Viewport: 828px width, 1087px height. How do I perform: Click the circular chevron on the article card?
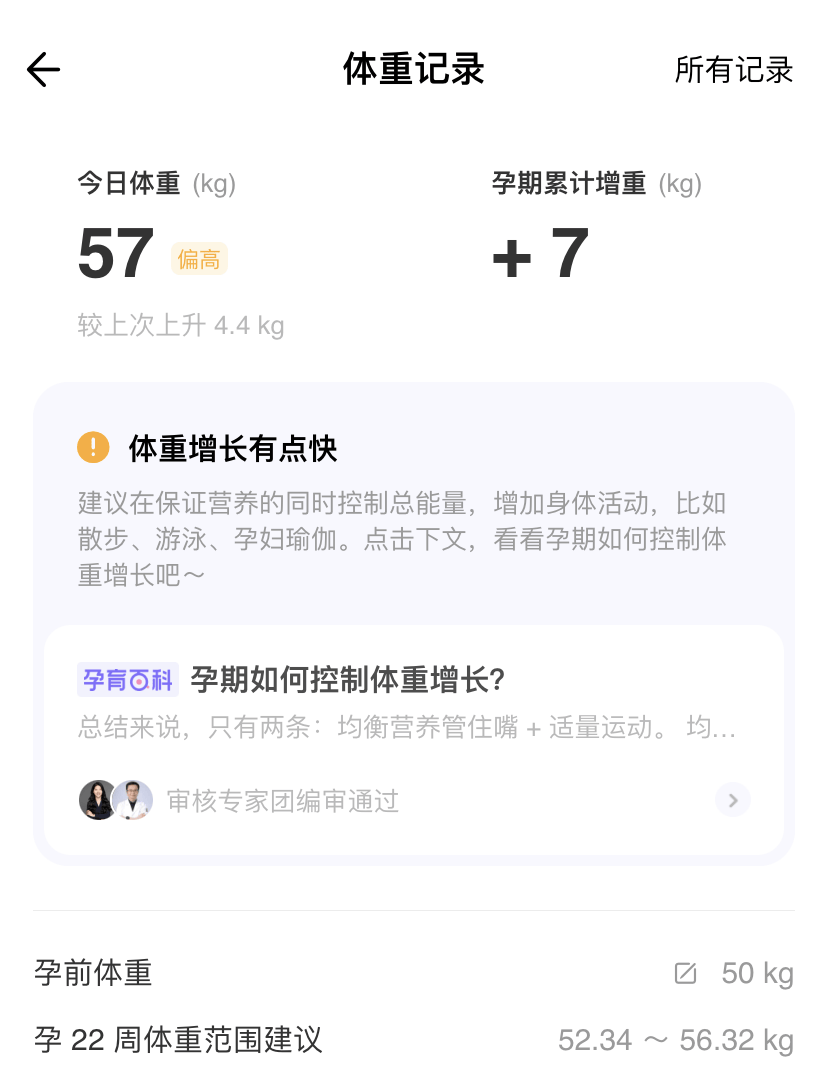tap(732, 800)
